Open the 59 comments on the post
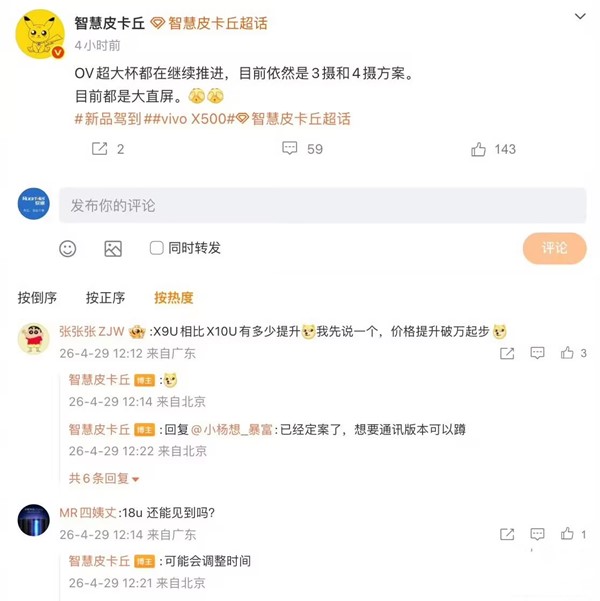 click(302, 149)
